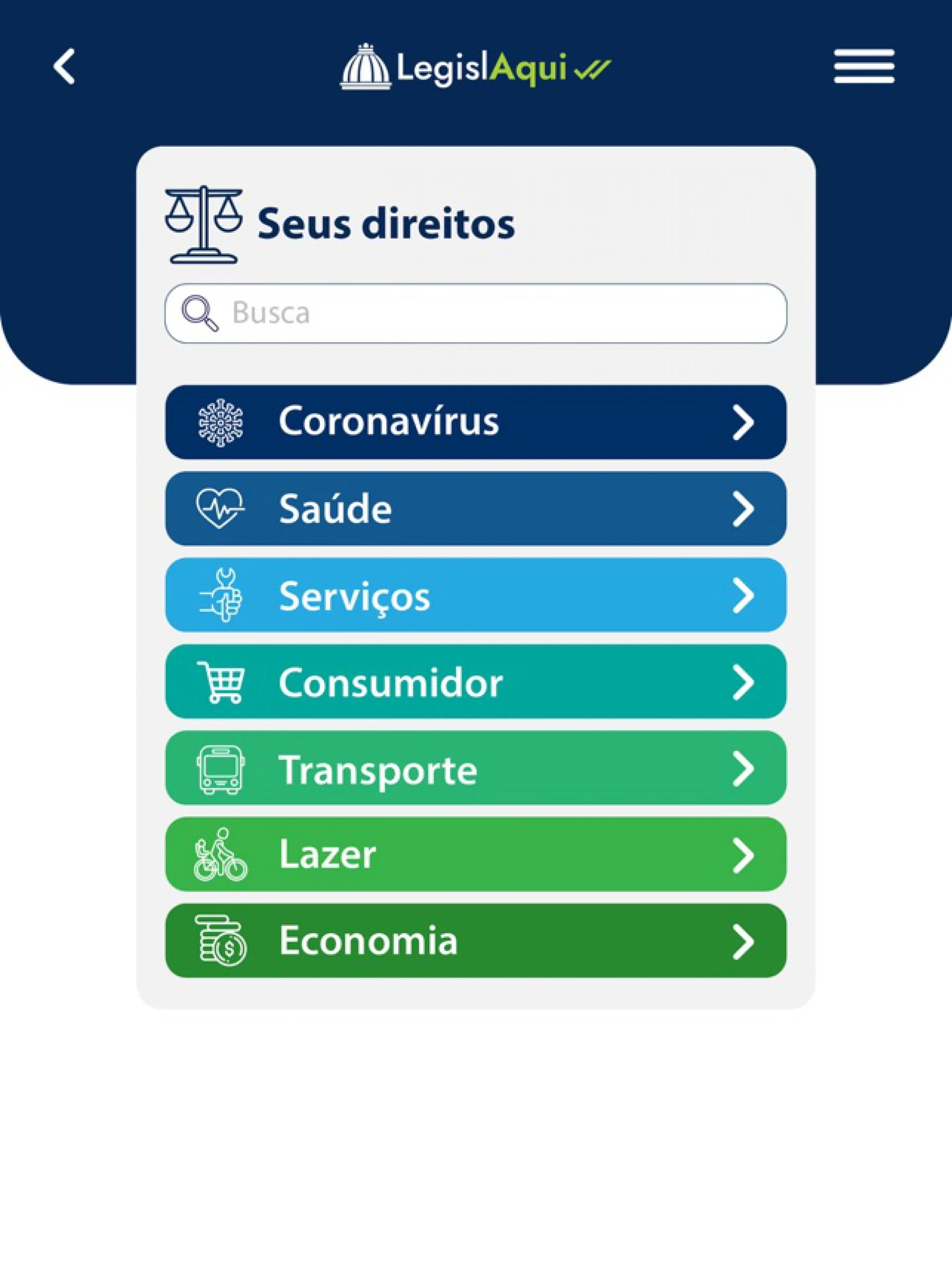The height and width of the screenshot is (1271, 952).
Task: Open the hamburger menu
Action: 864,66
